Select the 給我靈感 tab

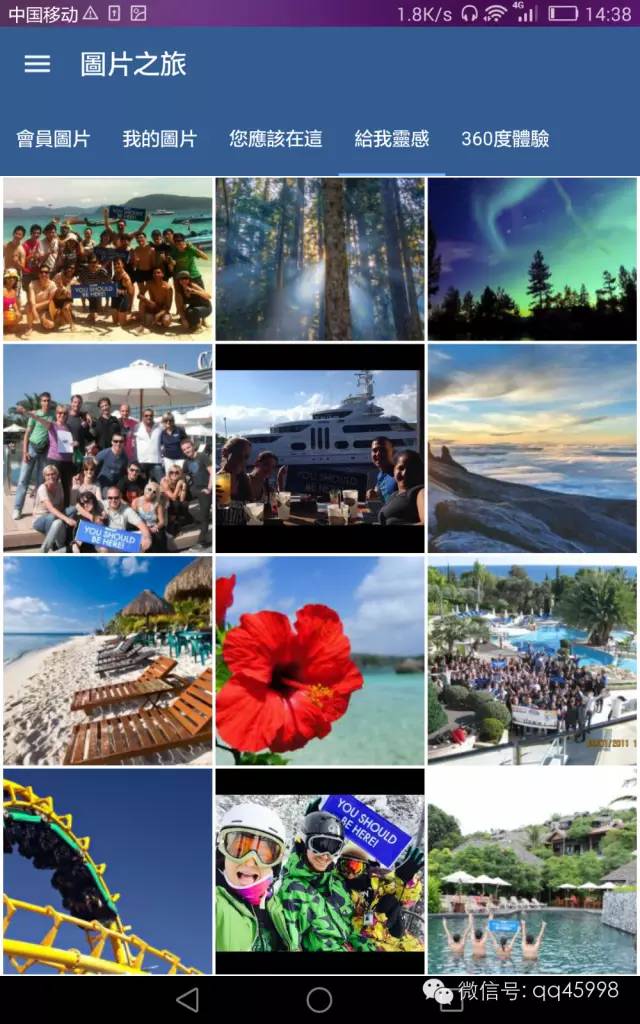tap(392, 139)
